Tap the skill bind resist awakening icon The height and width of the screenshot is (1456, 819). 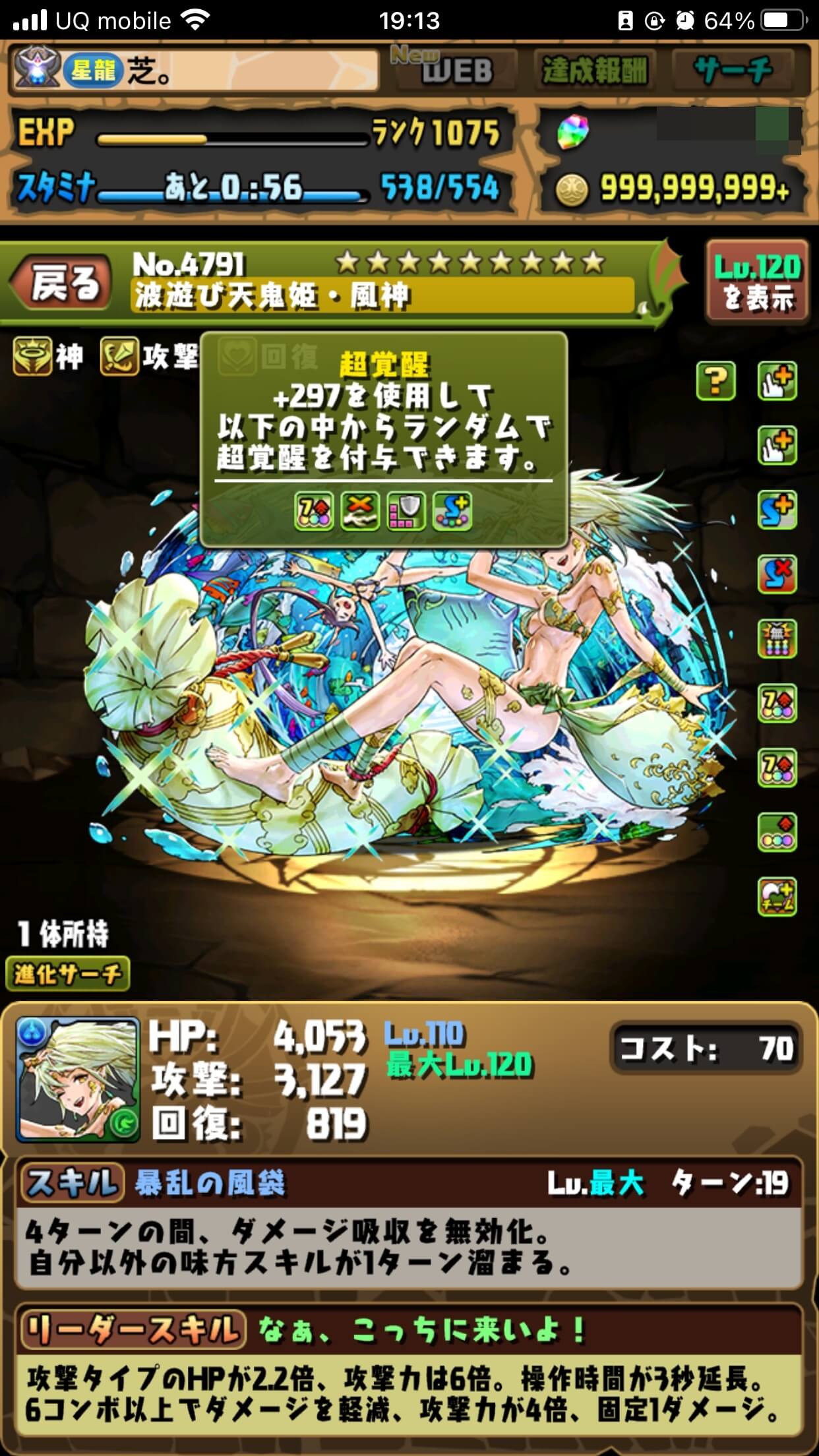(777, 574)
